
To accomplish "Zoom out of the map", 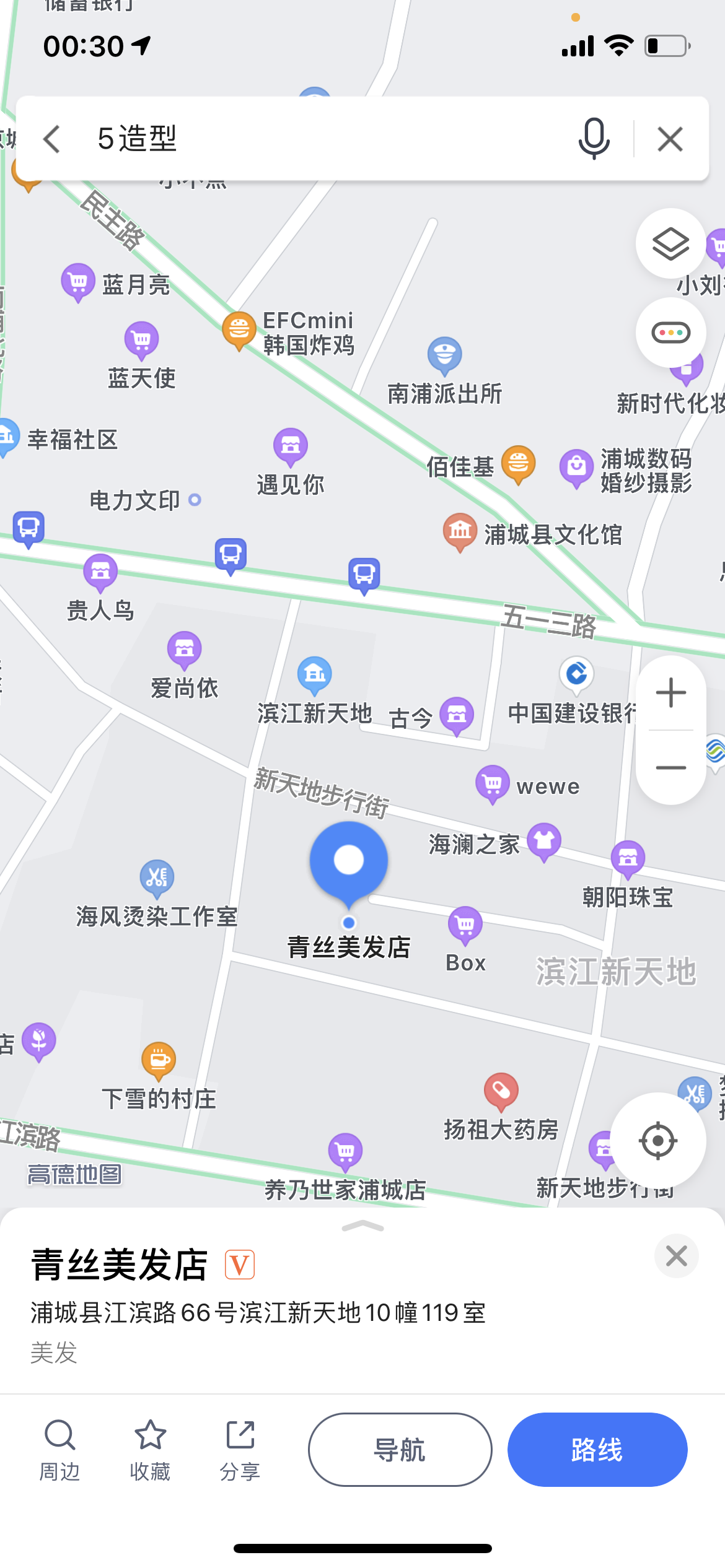I will 670,767.
